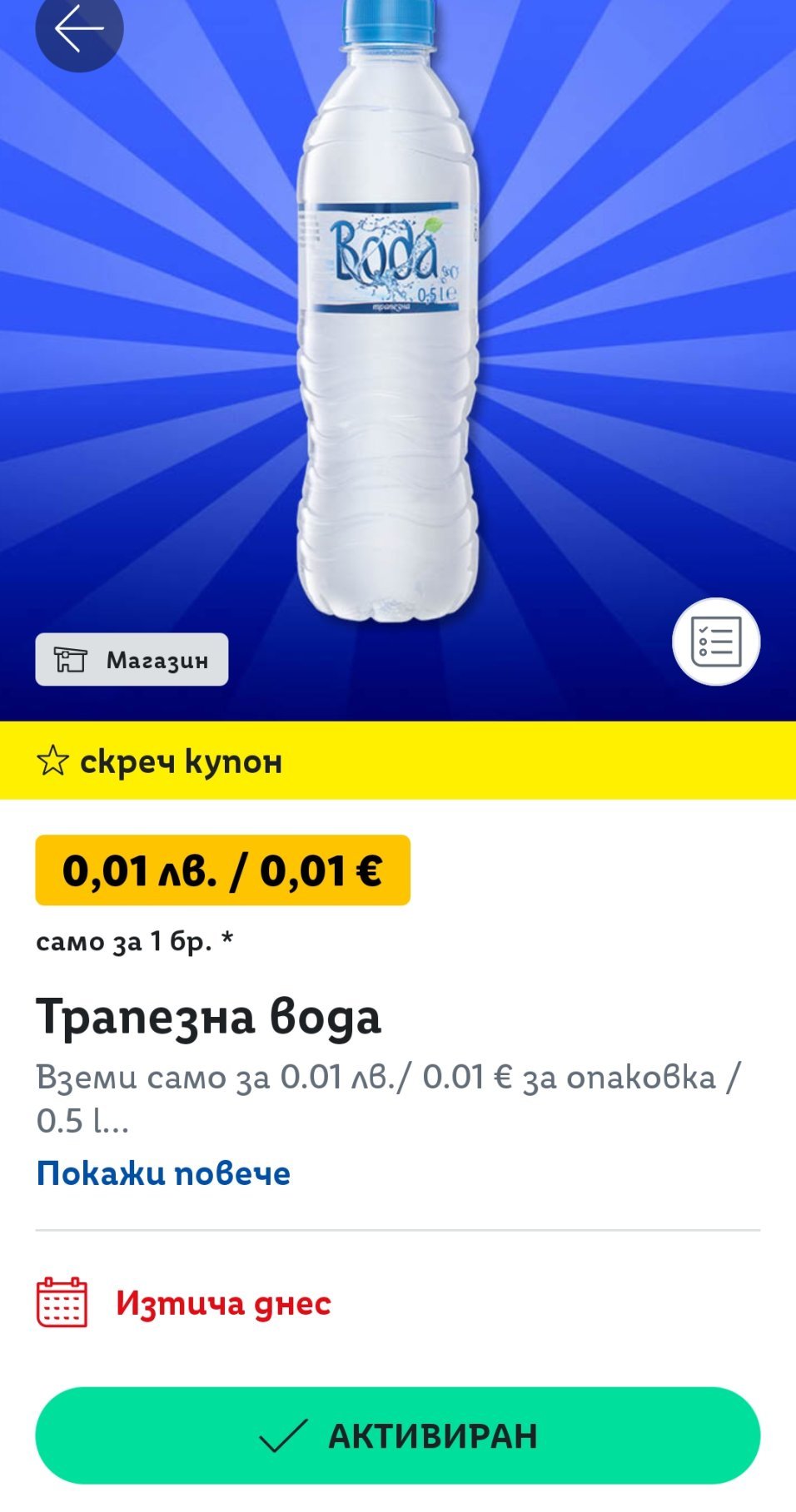Viewport: 796px width, 1512px height.
Task: Tap the АКТИВИРАН coupon button
Action: [397, 1435]
